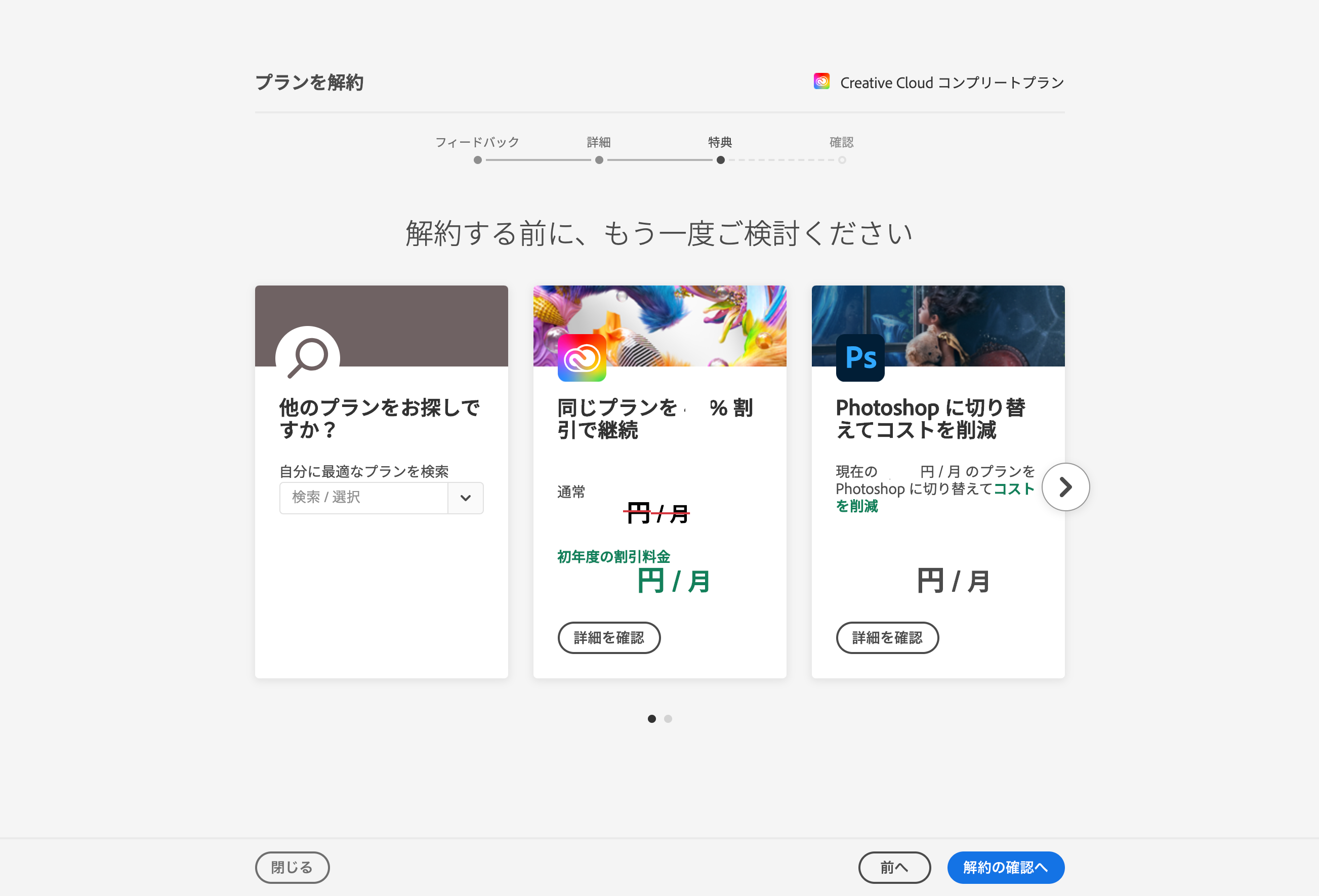Show next offers with the right arrow
Viewport: 1319px width, 896px height.
[x=1065, y=486]
